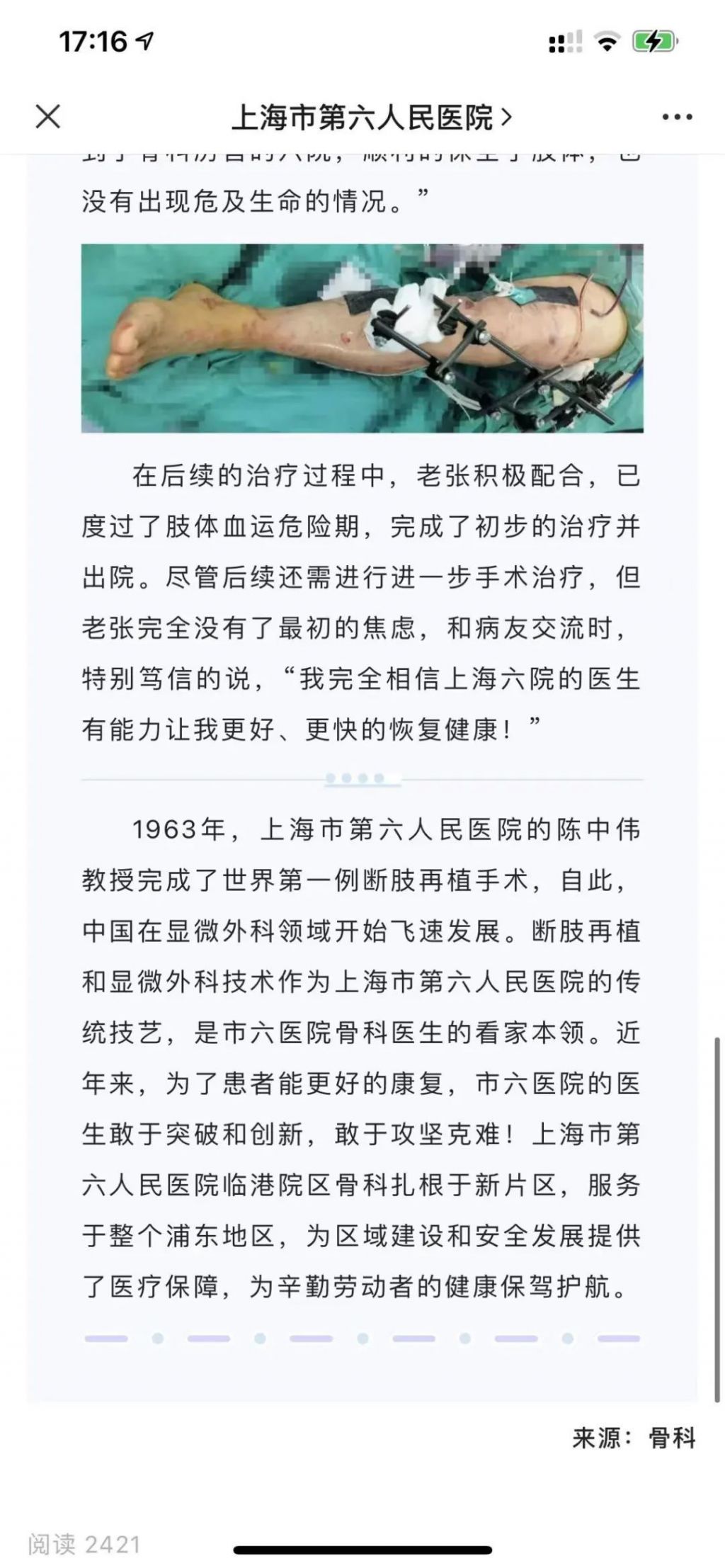Image resolution: width=725 pixels, height=1568 pixels.
Task: Open 上海市第六人民医院 account page
Action: 370,118
